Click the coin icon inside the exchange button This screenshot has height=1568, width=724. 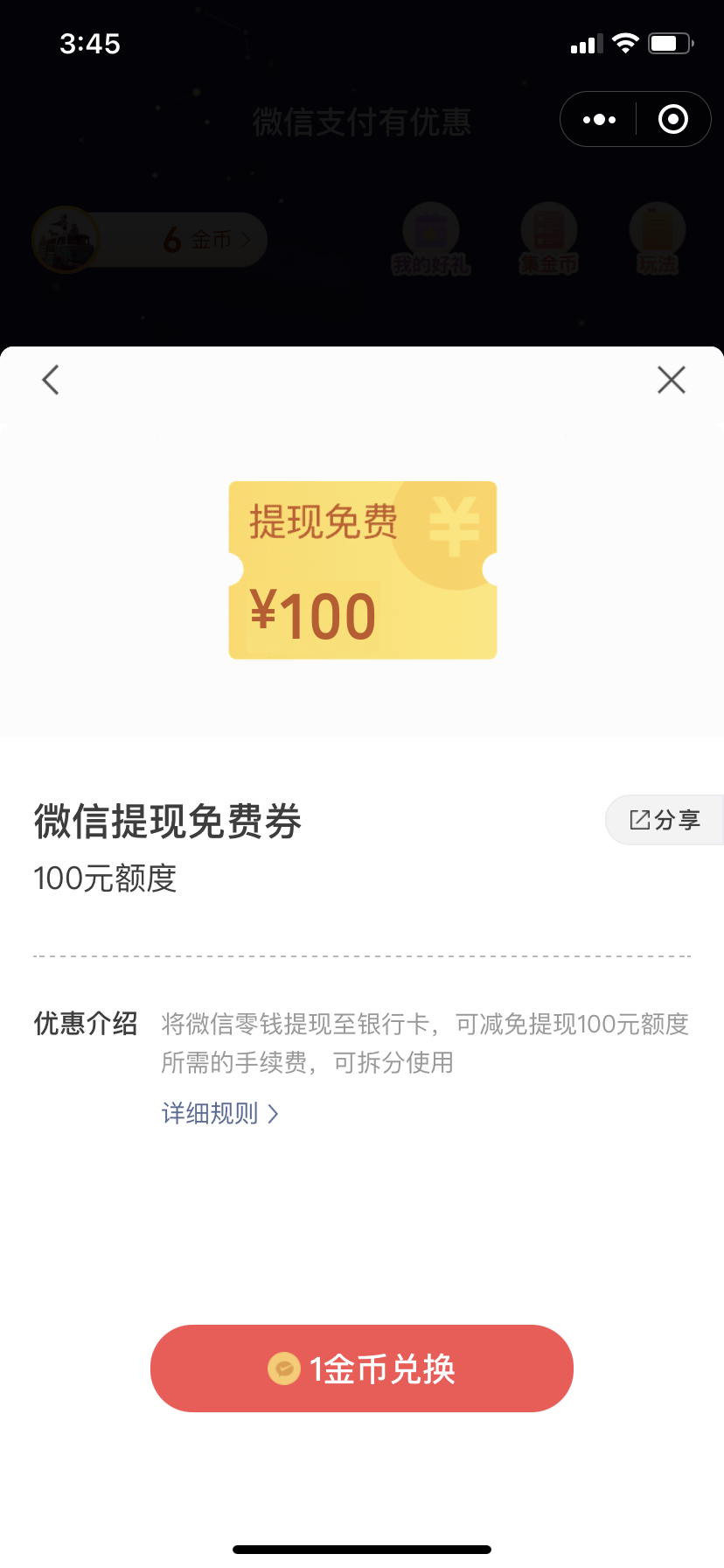tap(282, 1368)
